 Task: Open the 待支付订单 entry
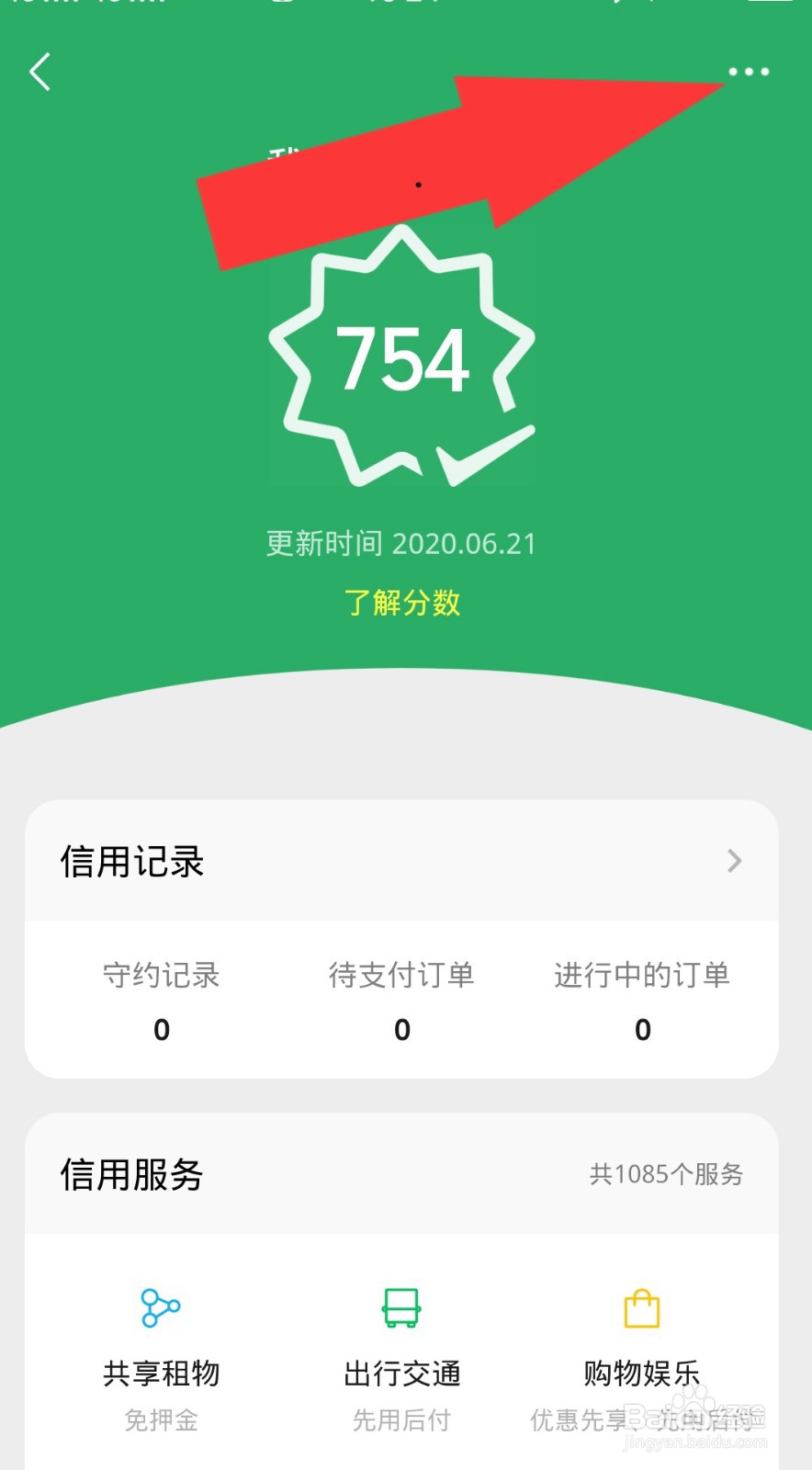tap(401, 975)
